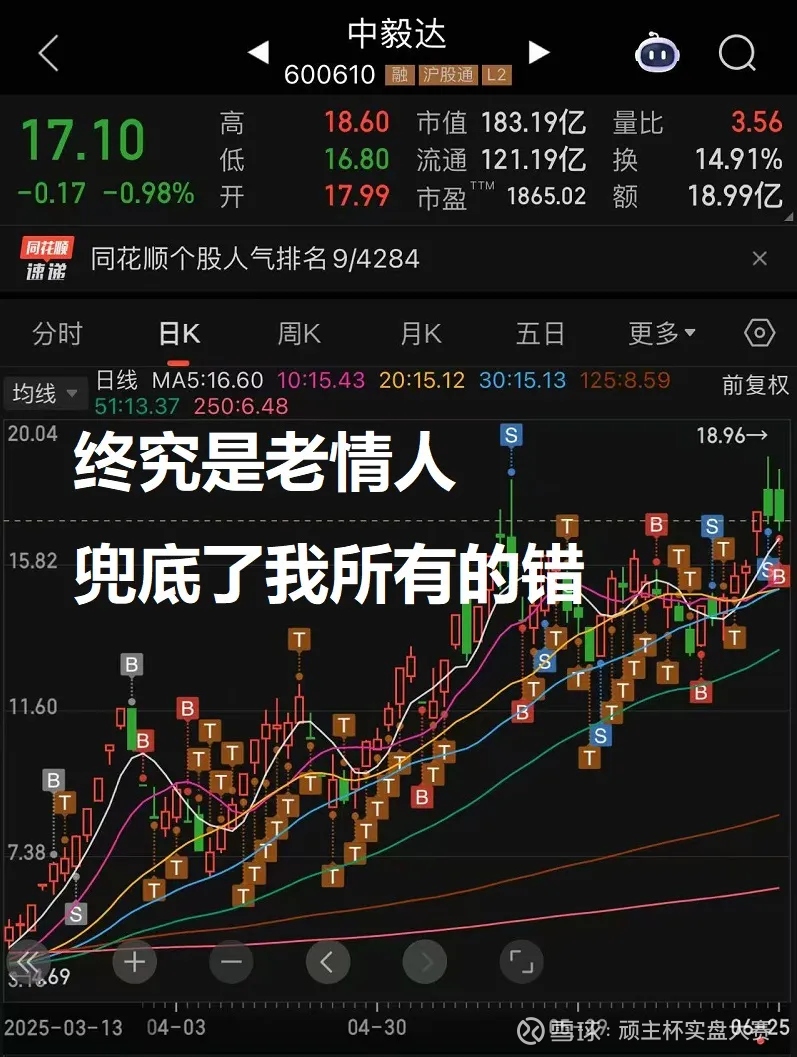
Task: Pan chart right using bottom arrow icon
Action: click(424, 961)
